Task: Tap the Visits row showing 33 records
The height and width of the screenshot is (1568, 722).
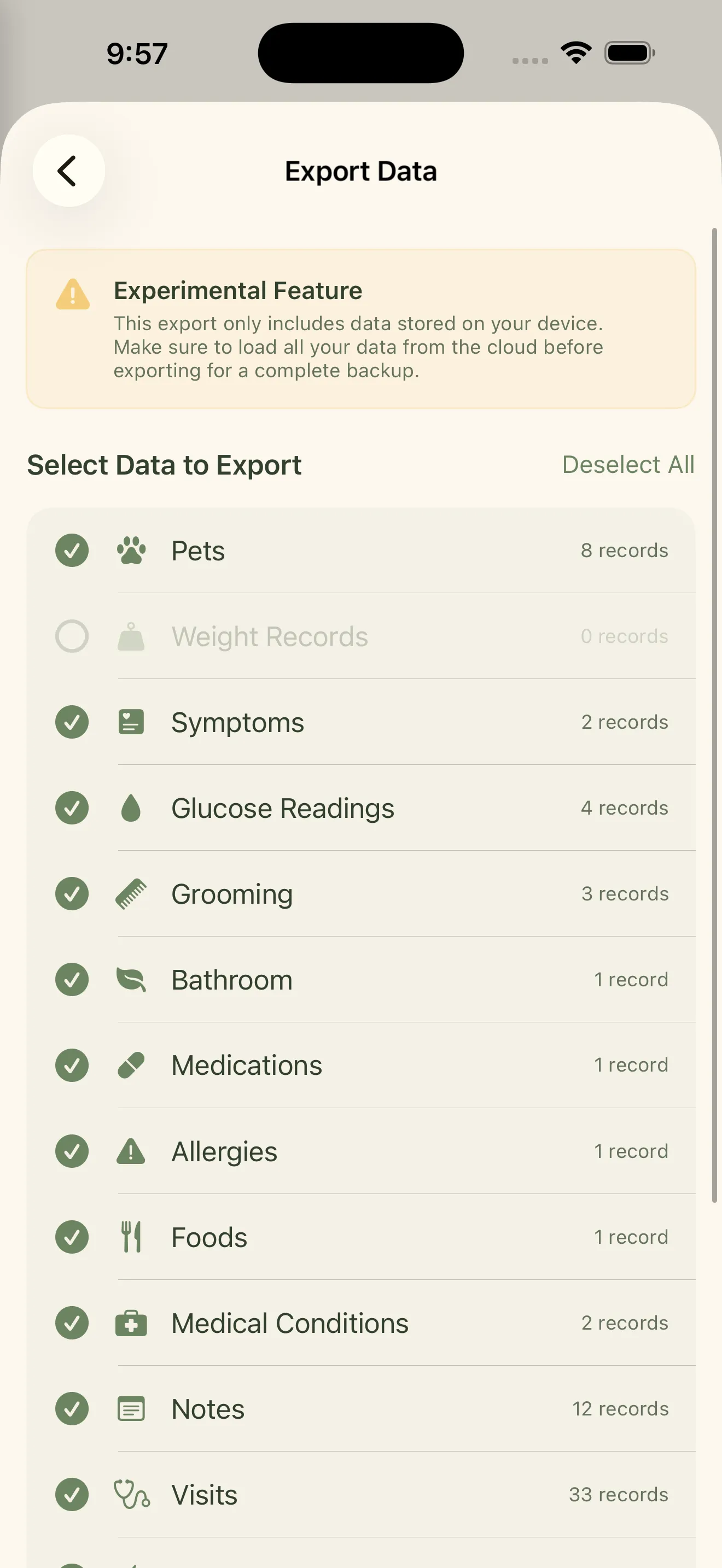Action: click(361, 1494)
